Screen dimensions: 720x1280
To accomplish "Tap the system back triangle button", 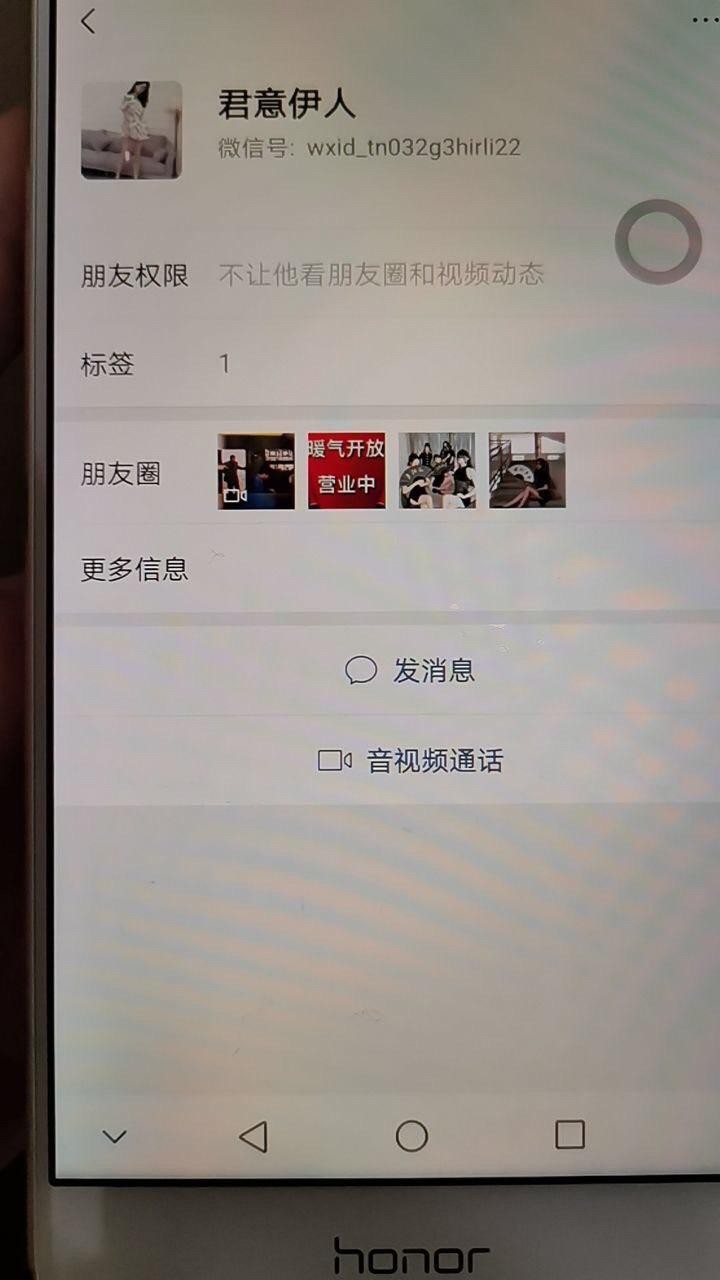I will point(253,1136).
